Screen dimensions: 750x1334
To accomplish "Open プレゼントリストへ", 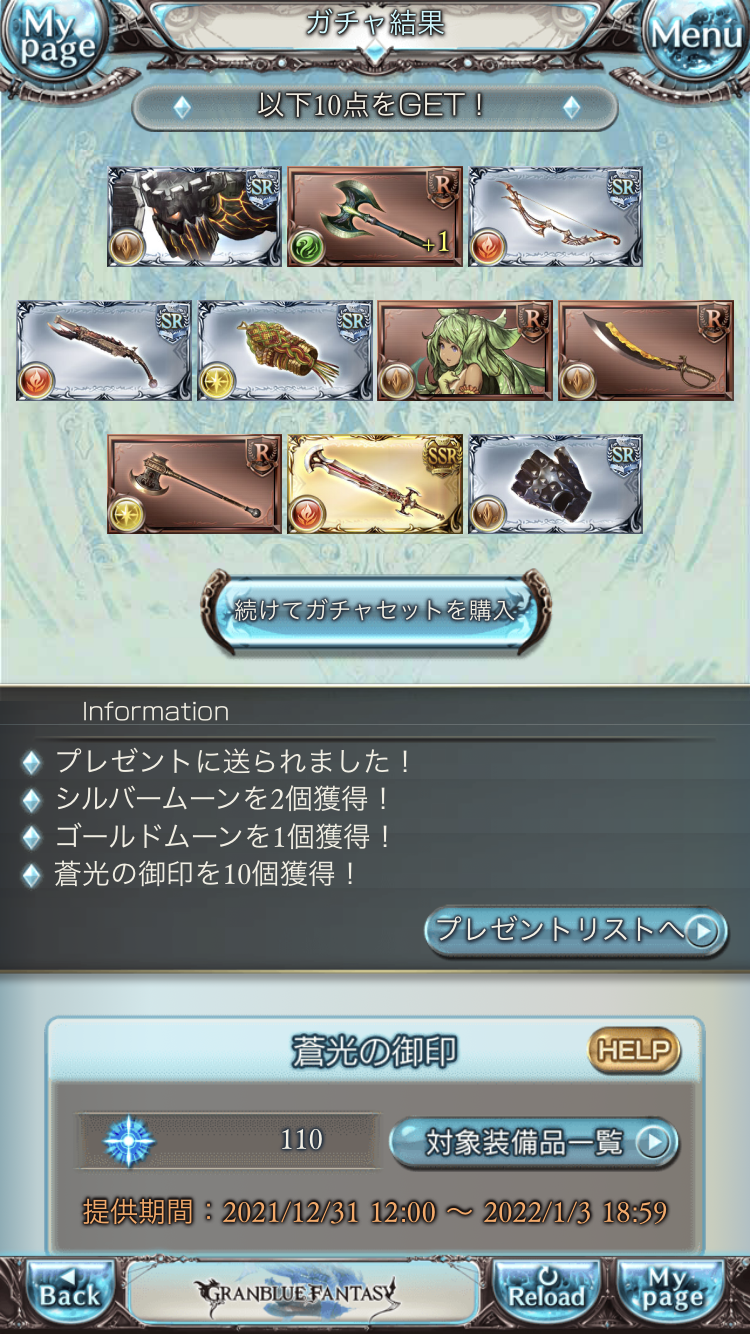I will [576, 931].
